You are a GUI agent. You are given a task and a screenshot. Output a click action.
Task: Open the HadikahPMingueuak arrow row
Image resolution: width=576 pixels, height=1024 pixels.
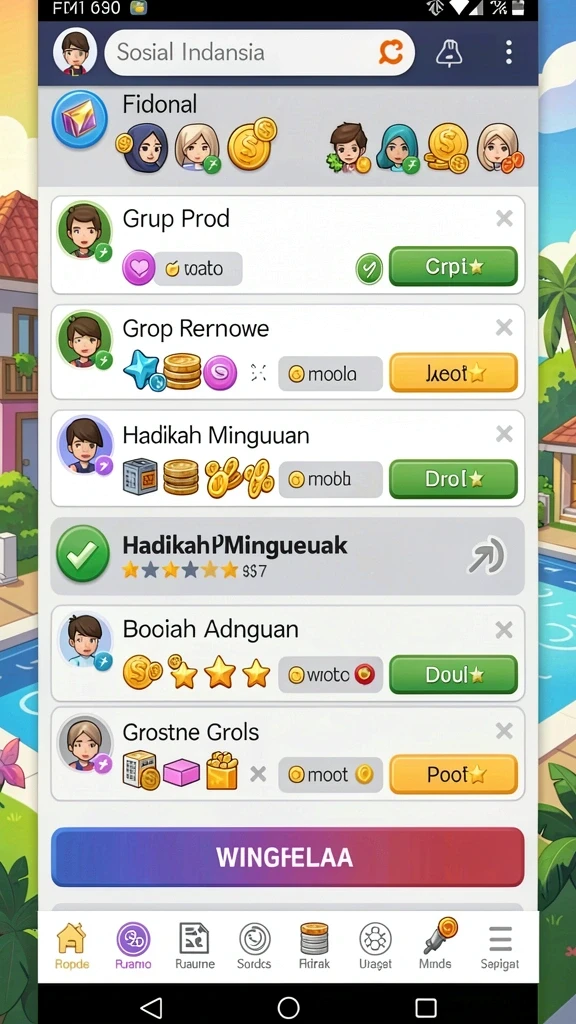click(x=287, y=556)
